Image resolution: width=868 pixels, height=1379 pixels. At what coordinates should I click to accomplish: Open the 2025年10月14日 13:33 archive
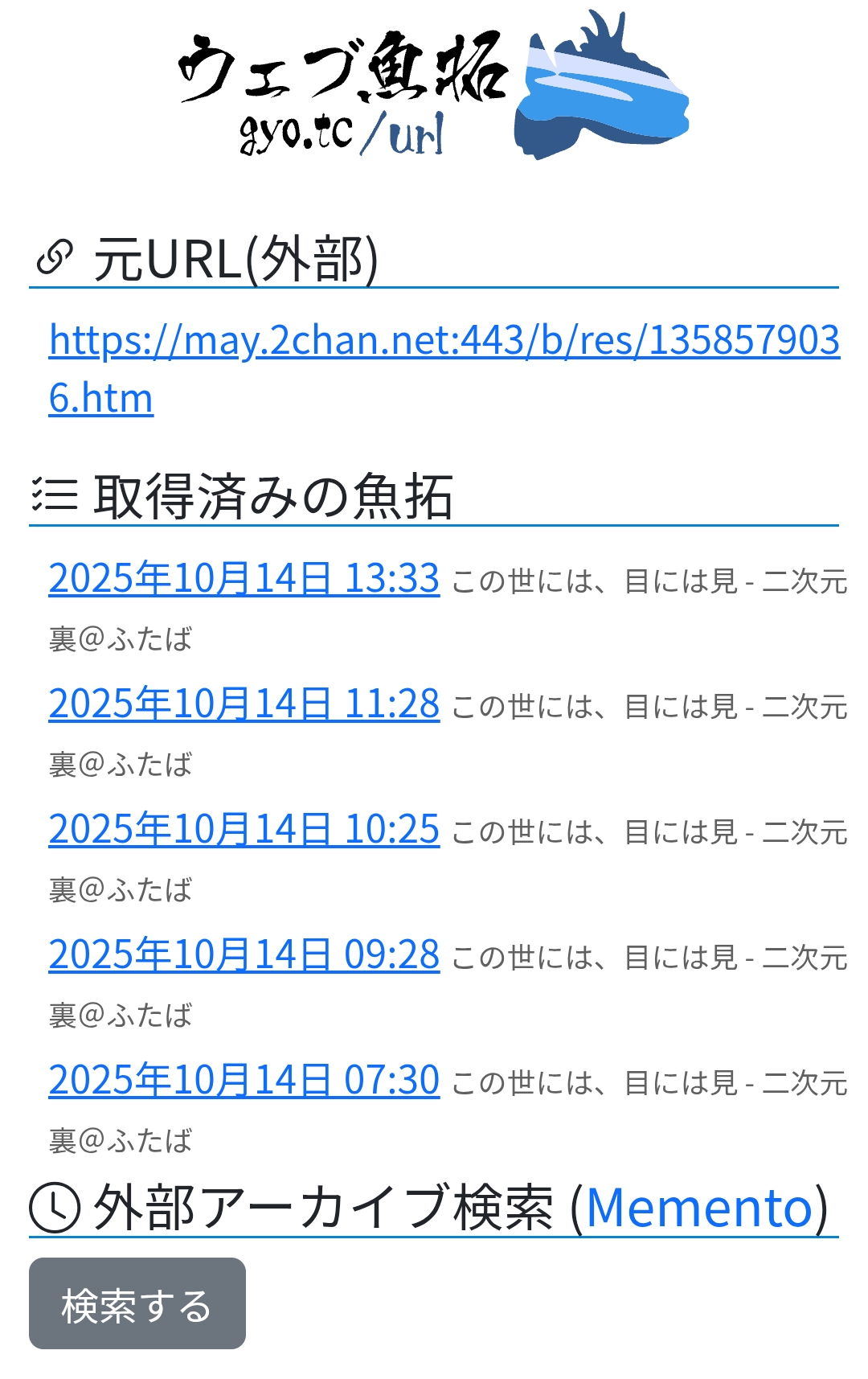pos(244,579)
